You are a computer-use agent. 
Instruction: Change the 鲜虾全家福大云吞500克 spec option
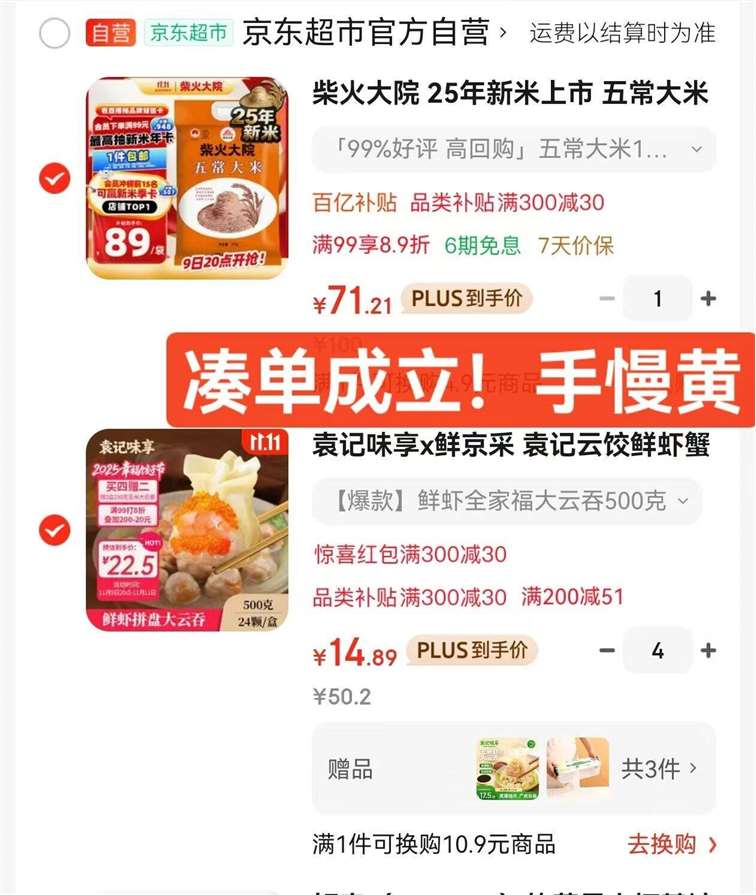coord(507,501)
